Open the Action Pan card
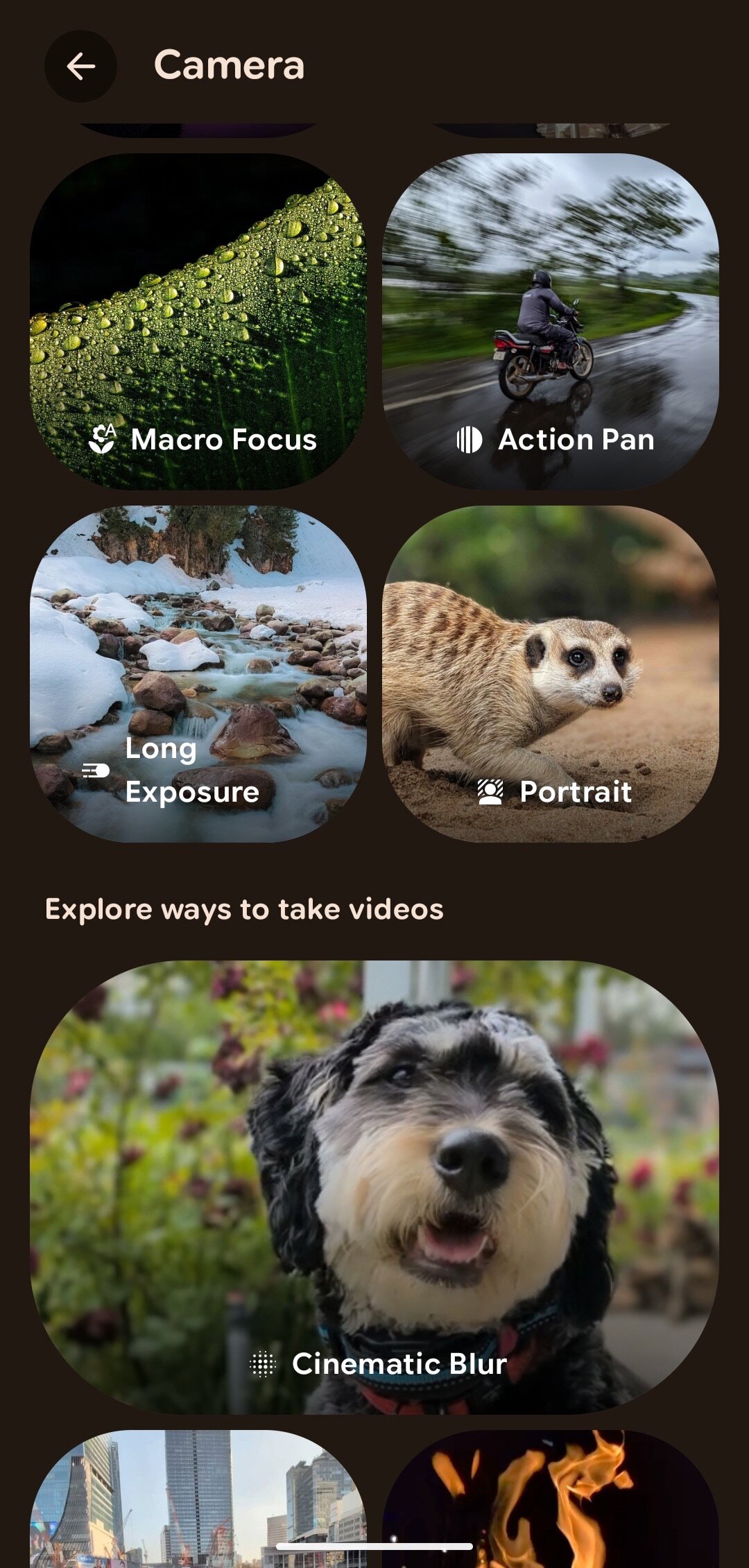 click(551, 322)
